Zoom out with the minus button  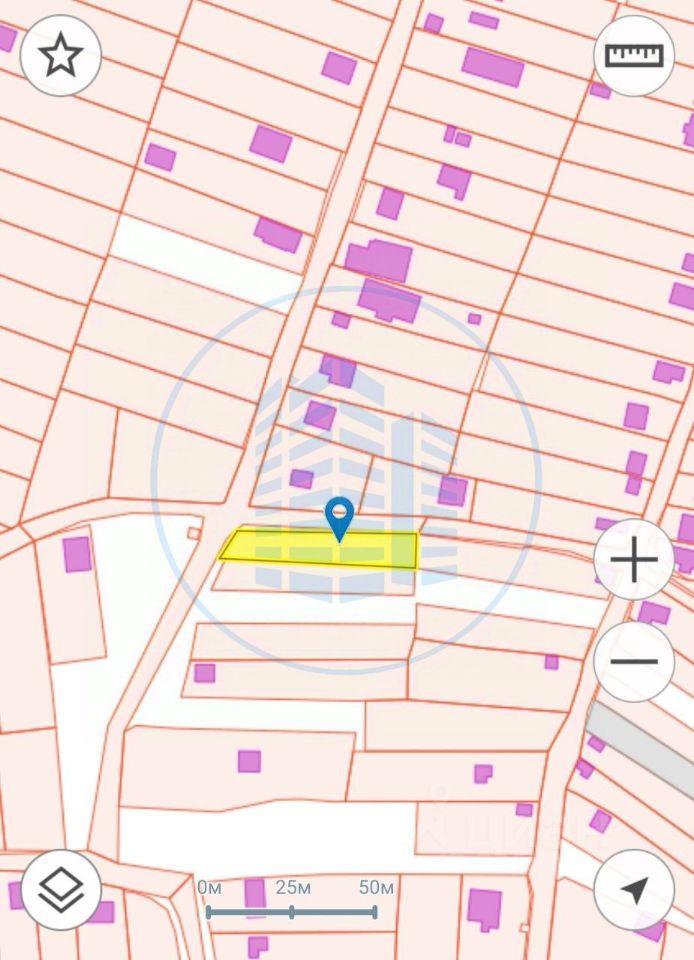(x=634, y=662)
